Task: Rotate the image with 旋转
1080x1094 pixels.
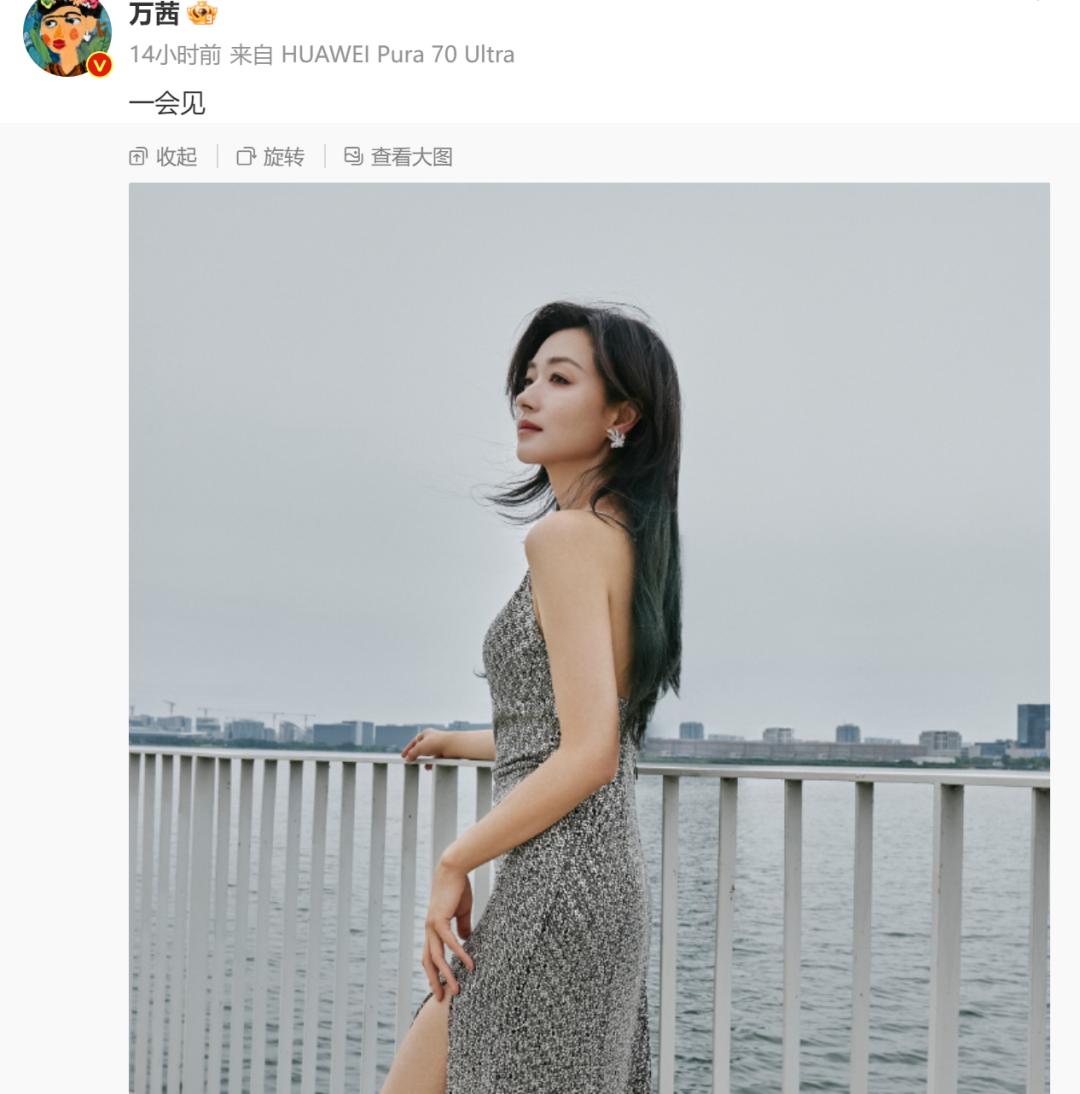Action: (271, 157)
